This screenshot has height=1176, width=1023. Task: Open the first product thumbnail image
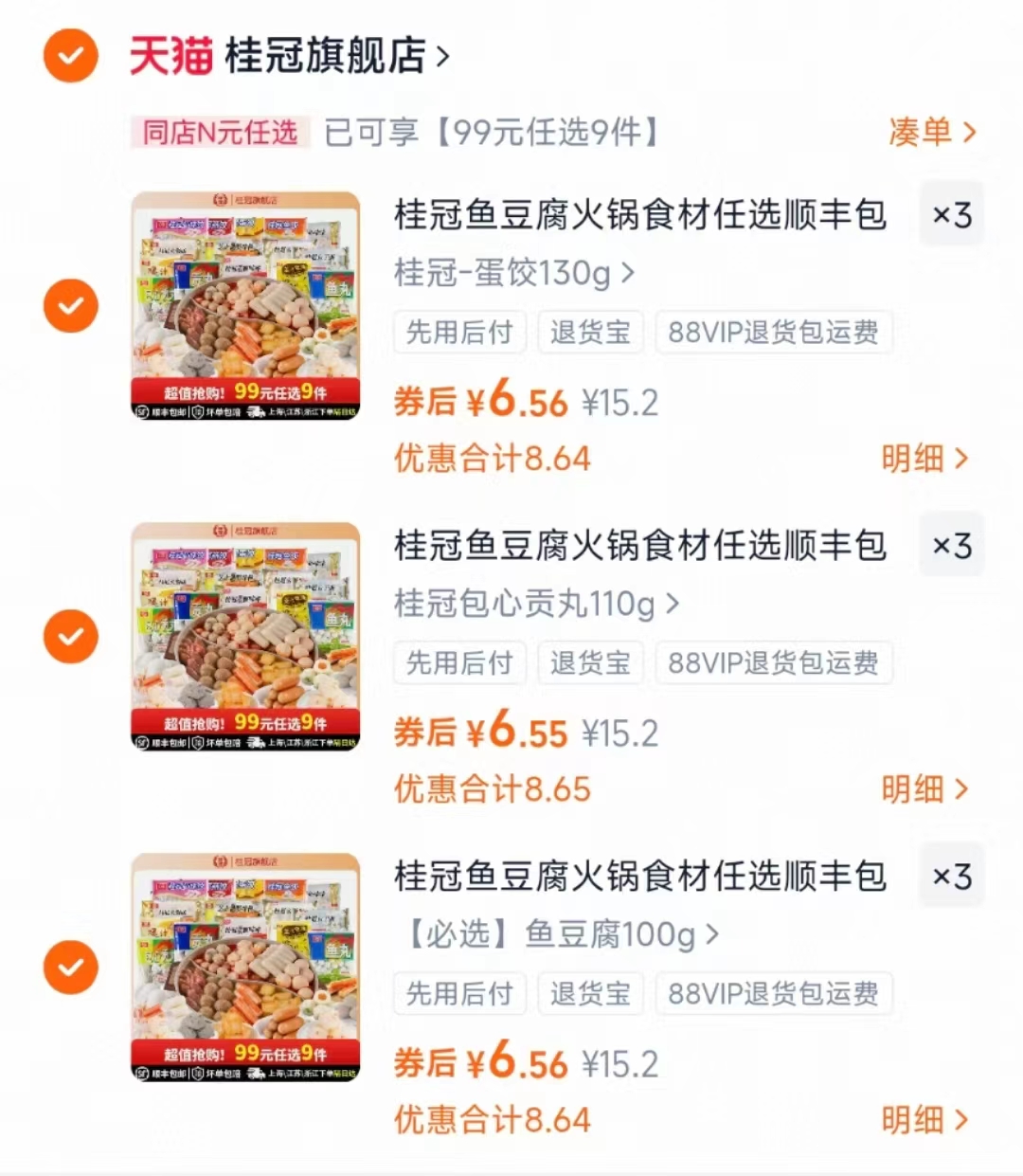(x=246, y=305)
